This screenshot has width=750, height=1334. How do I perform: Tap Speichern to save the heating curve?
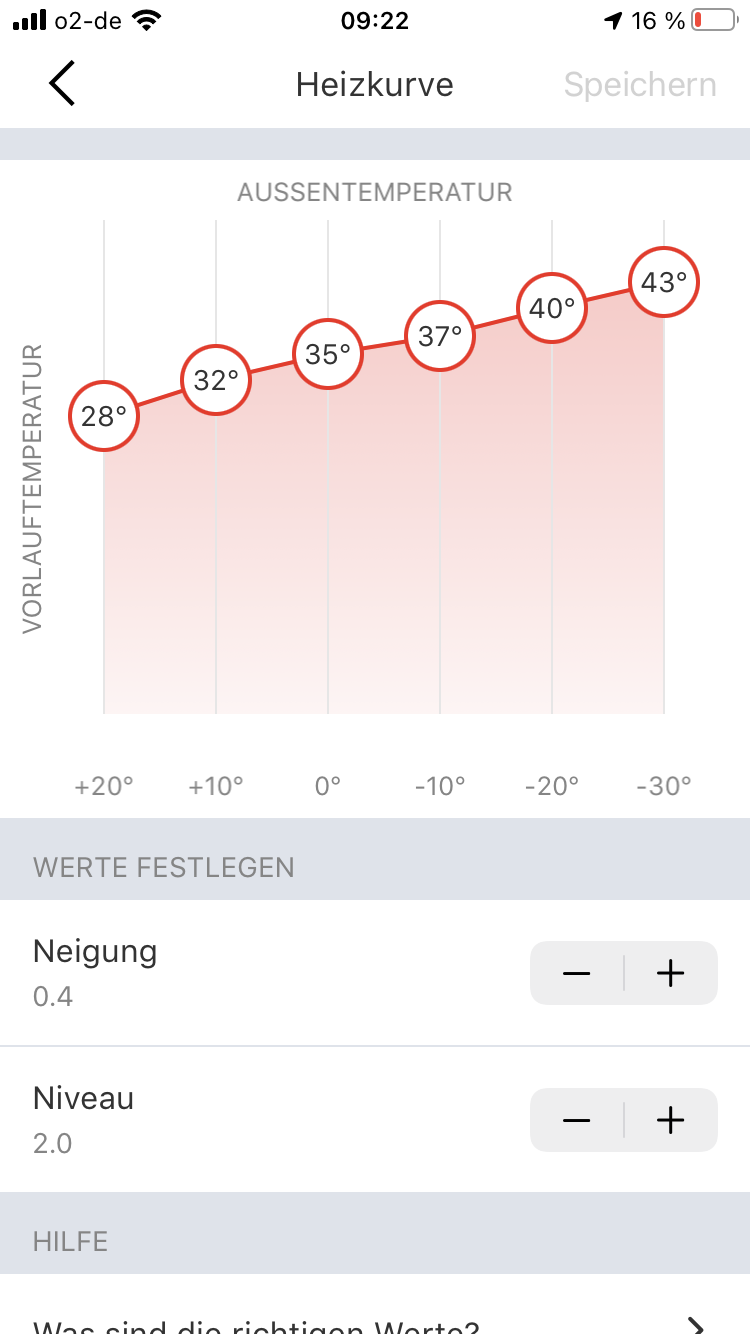coord(640,84)
